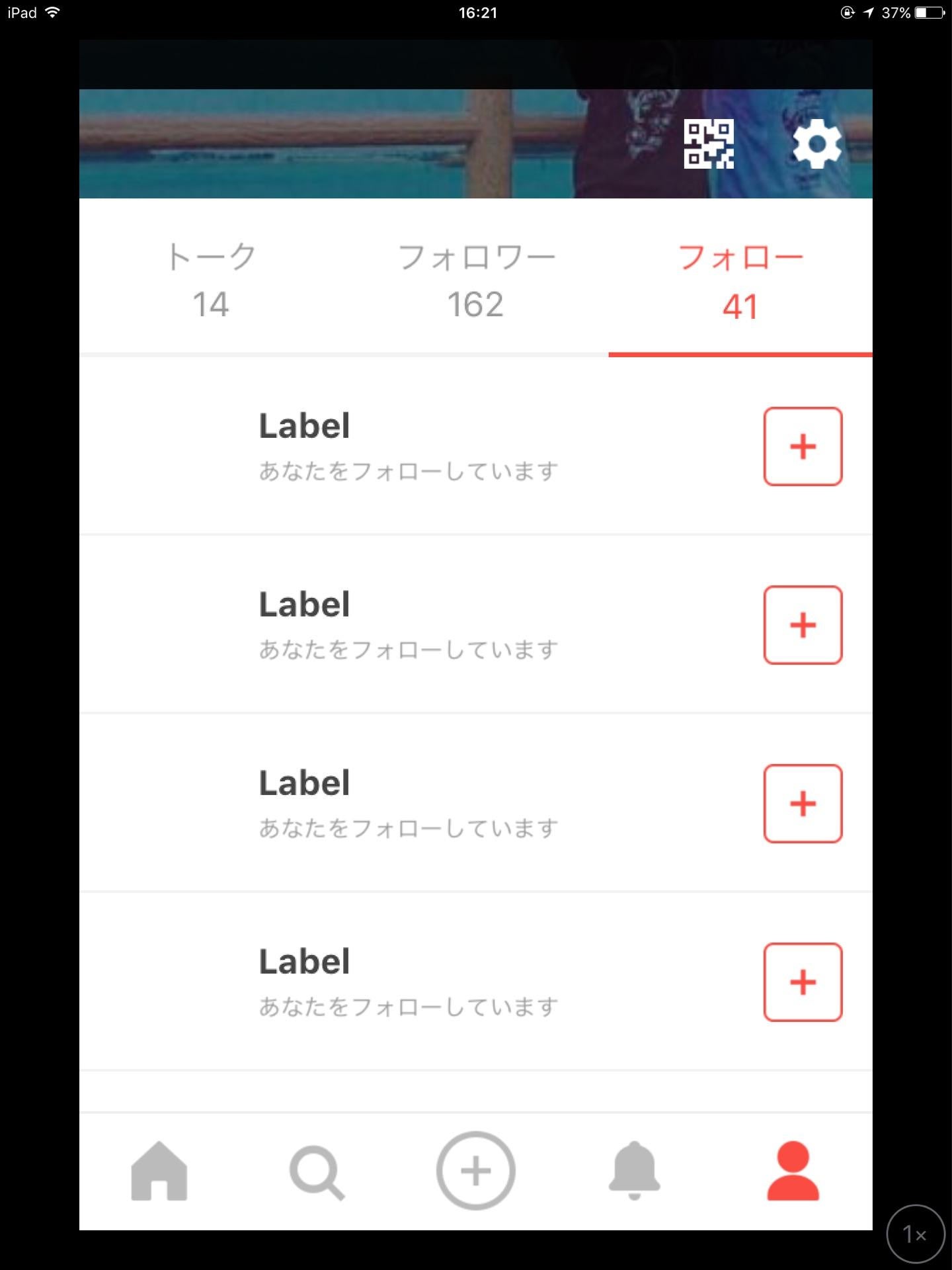Open the QR code scanner

click(x=708, y=143)
